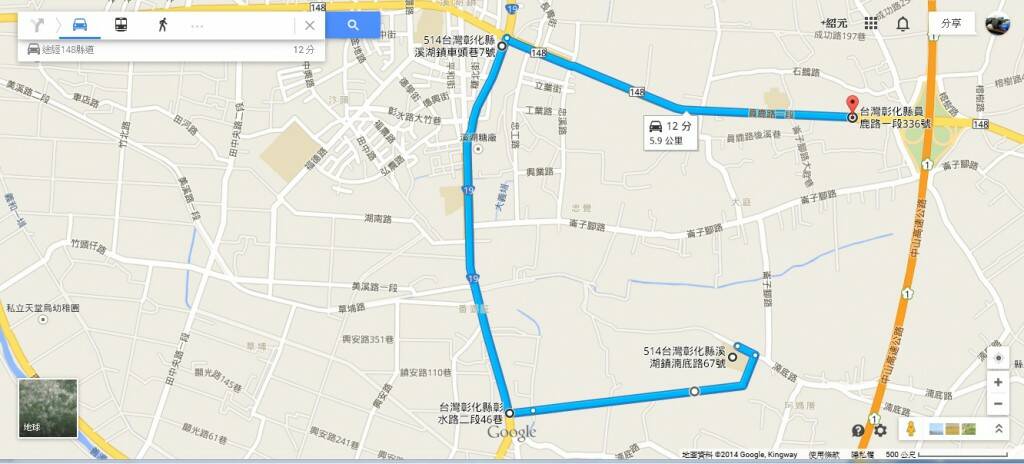Open the Google apps grid
This screenshot has width=1024, height=464.
[x=870, y=23]
